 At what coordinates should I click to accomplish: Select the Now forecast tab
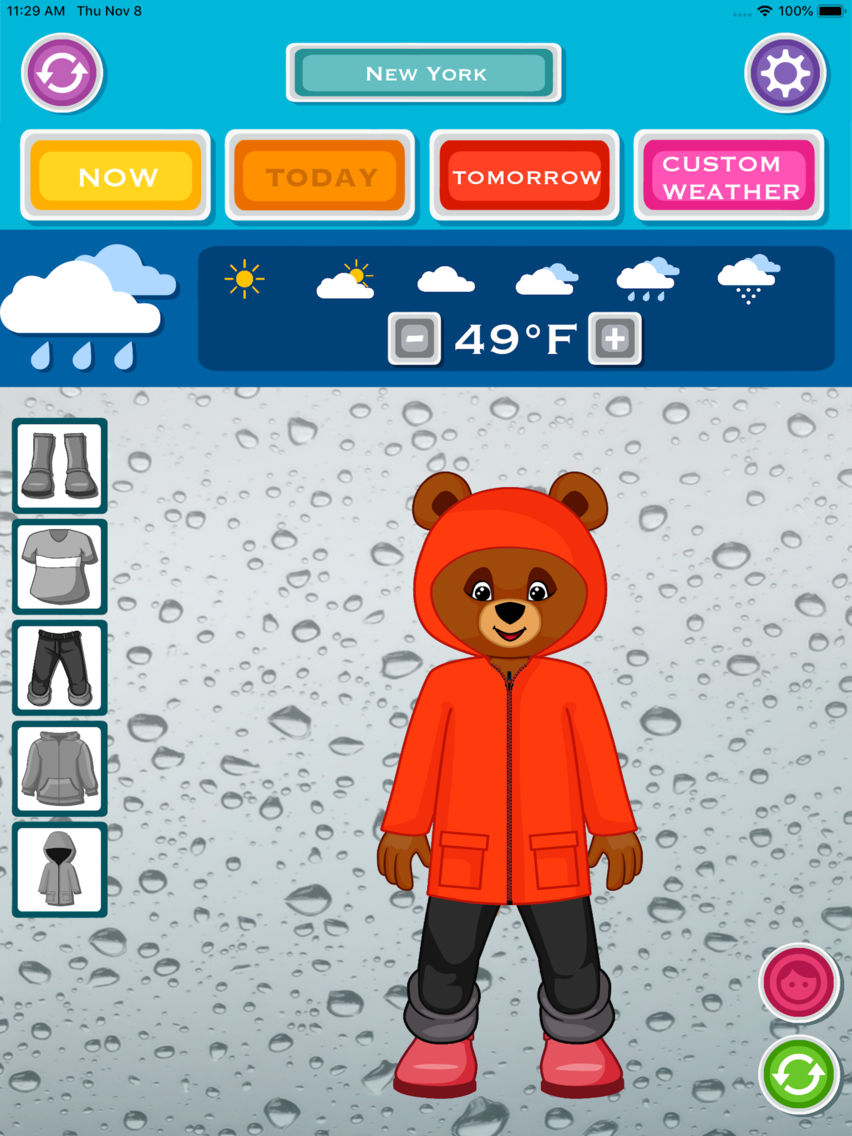(116, 176)
